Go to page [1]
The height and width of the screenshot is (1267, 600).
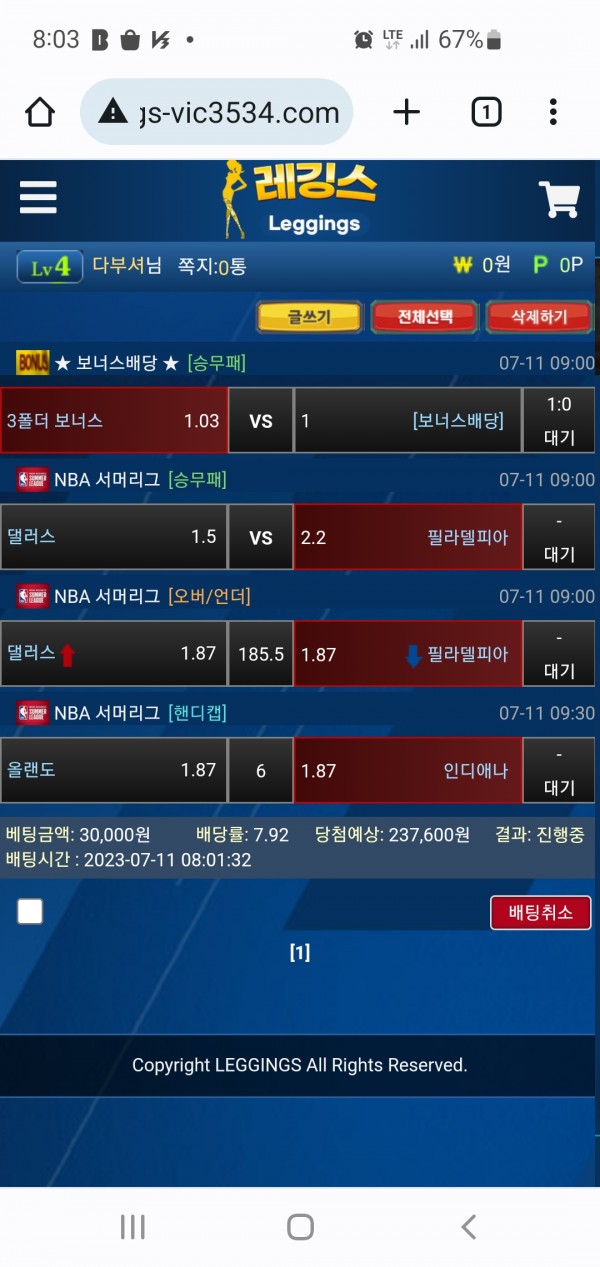[300, 953]
